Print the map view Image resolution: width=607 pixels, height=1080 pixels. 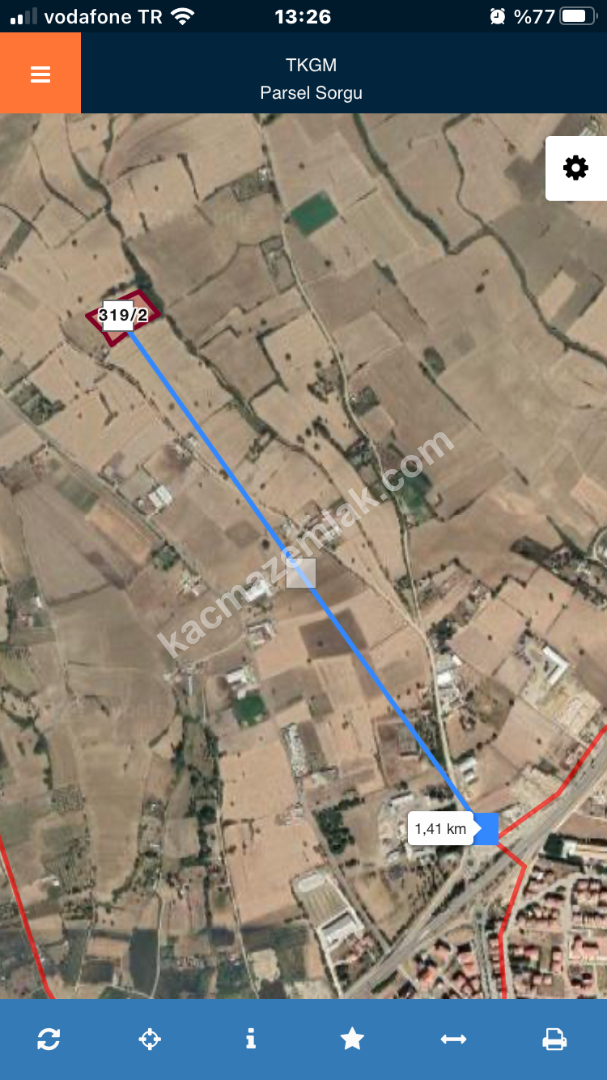point(554,1039)
